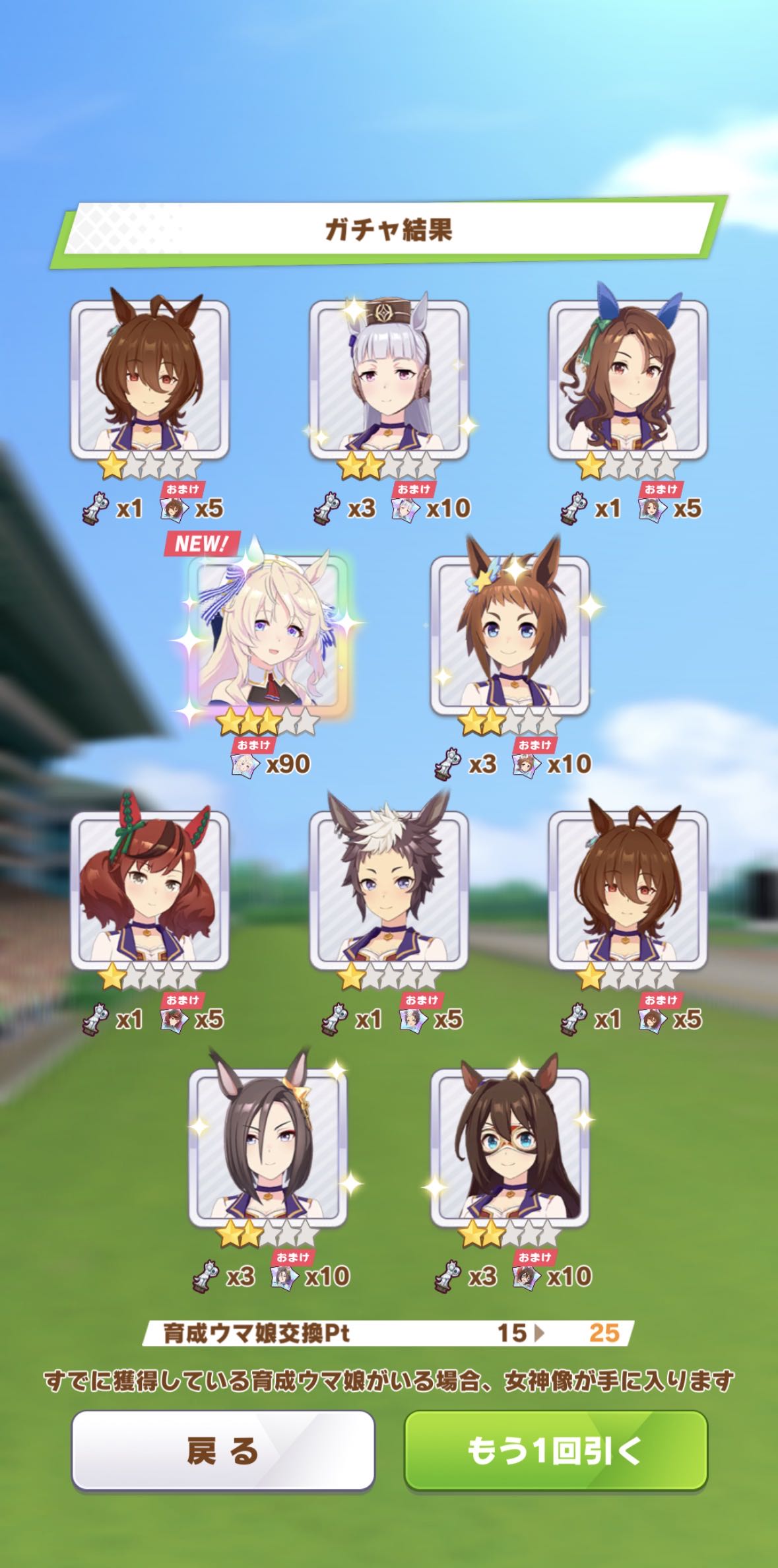Open the red twin-bun character card
The height and width of the screenshot is (1568, 778).
(150, 890)
